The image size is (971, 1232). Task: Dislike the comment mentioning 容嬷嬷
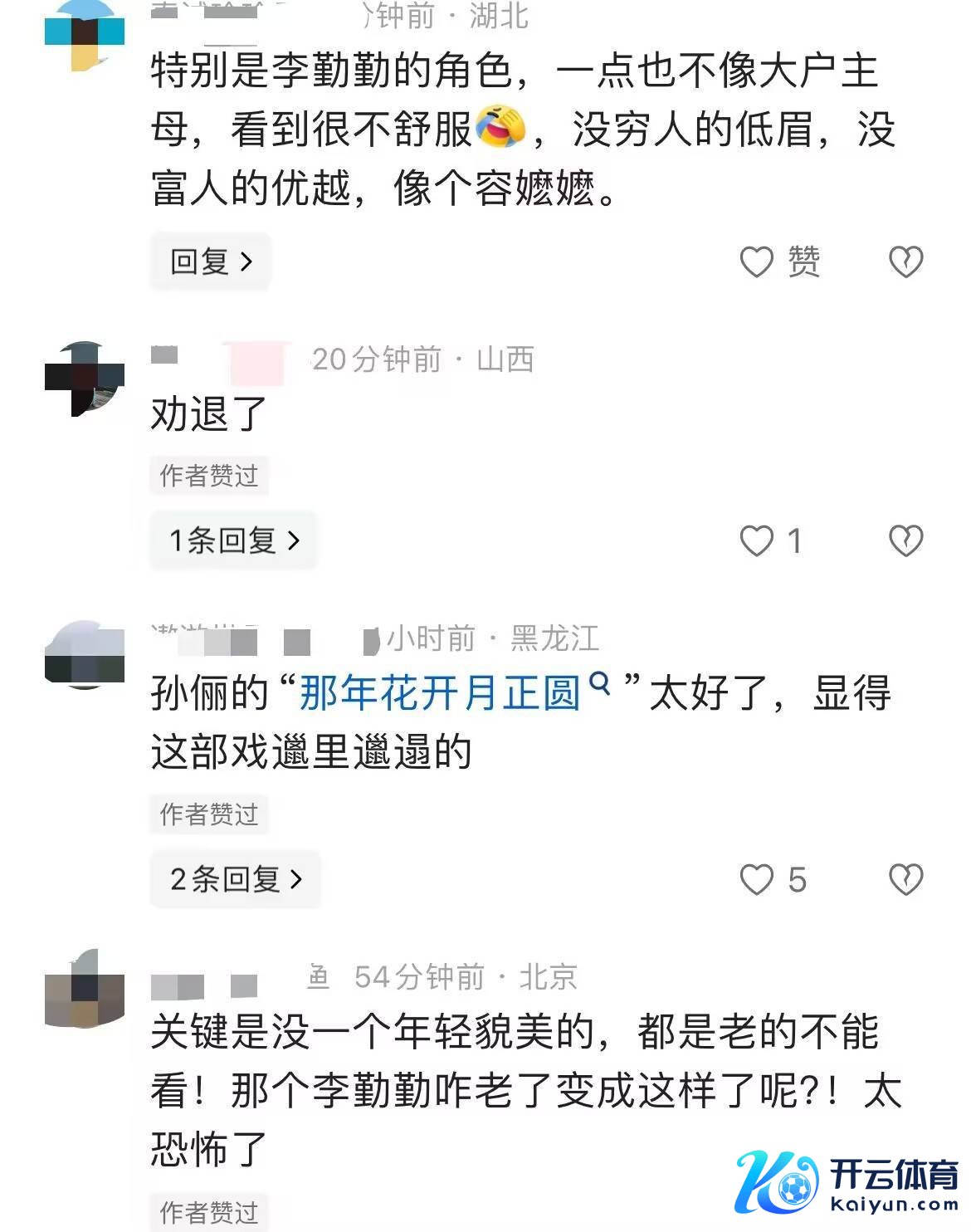(x=905, y=262)
